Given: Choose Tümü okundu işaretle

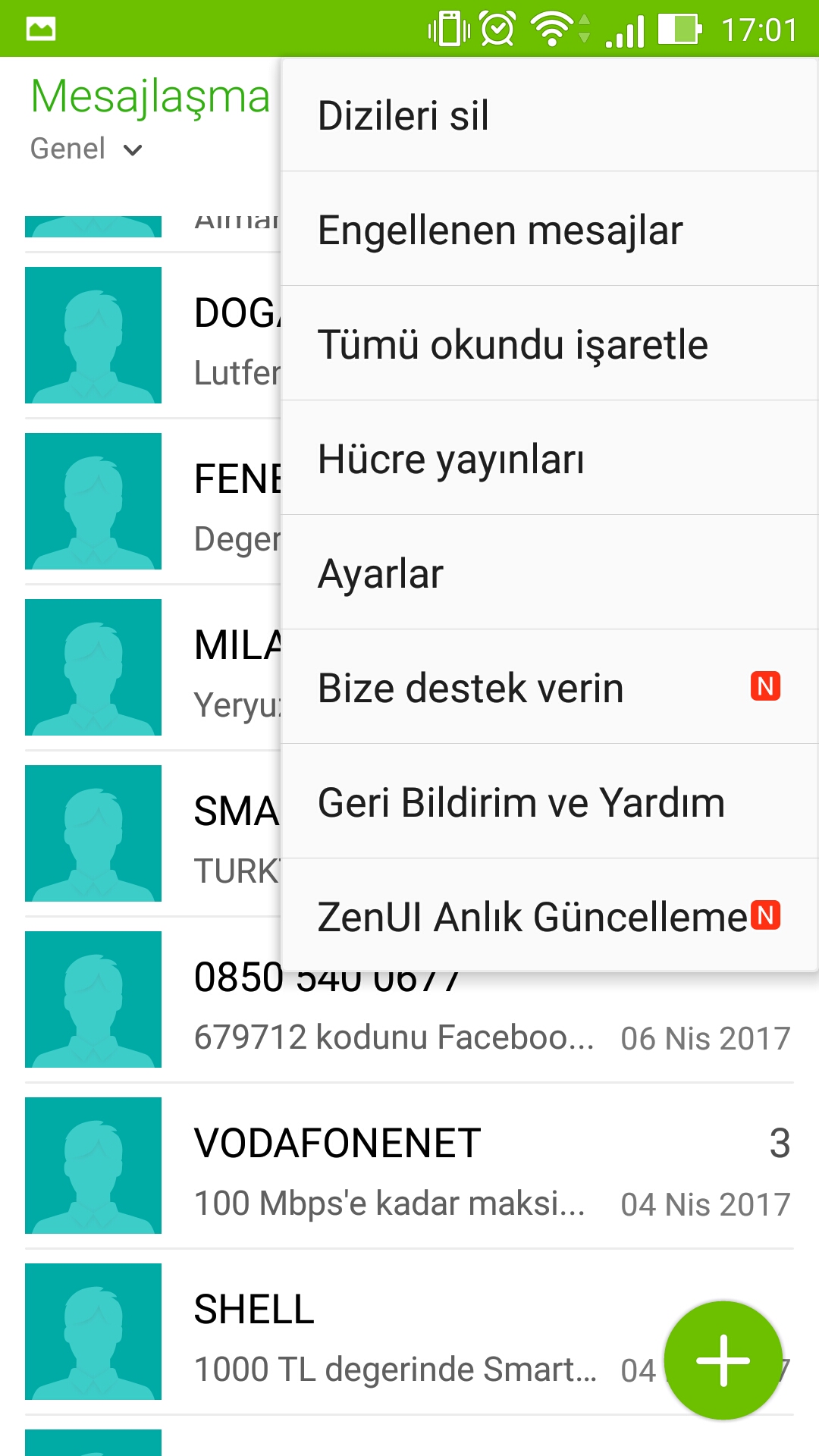Looking at the screenshot, I should pyautogui.click(x=549, y=344).
